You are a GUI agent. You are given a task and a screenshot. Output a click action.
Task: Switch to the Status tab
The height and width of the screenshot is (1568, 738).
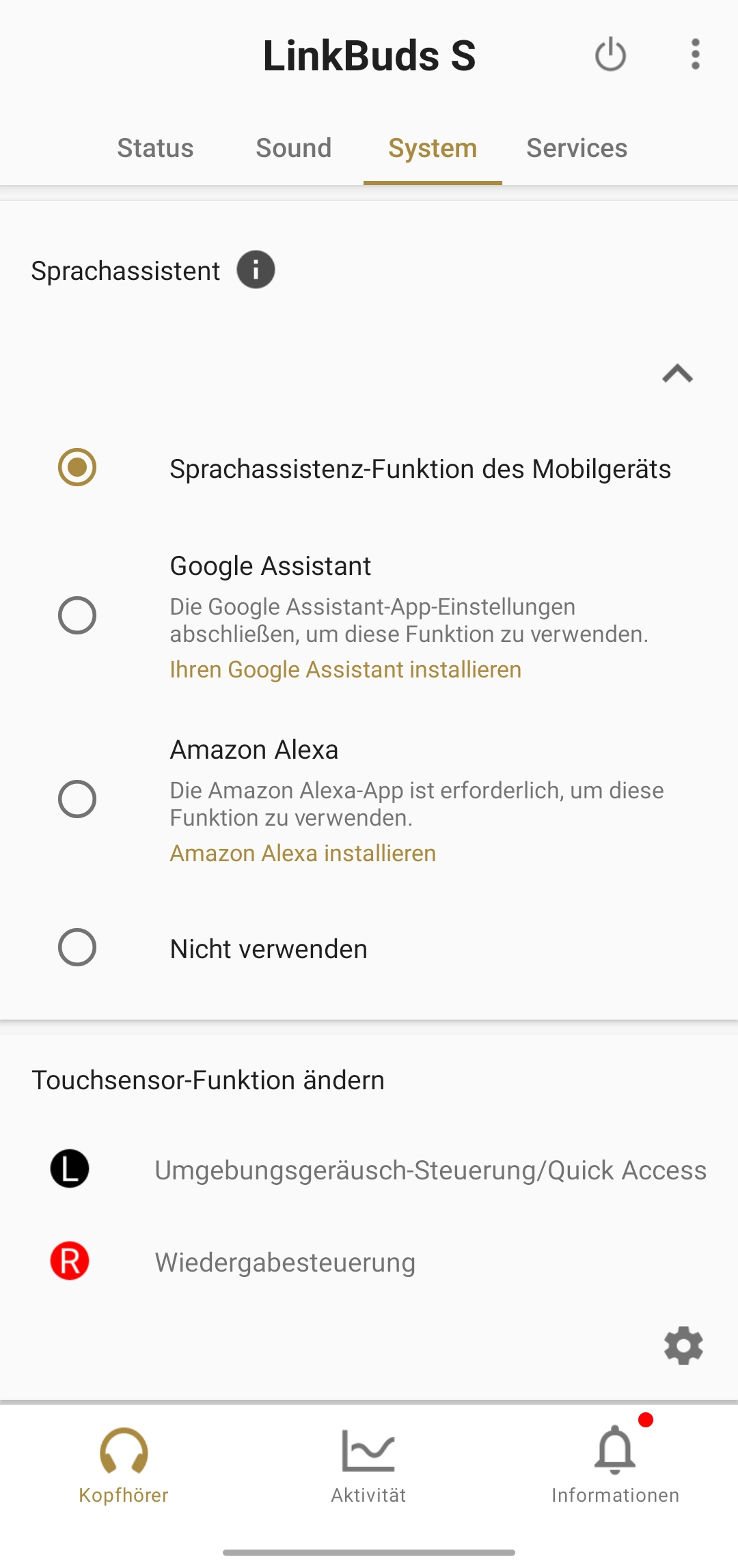coord(155,148)
